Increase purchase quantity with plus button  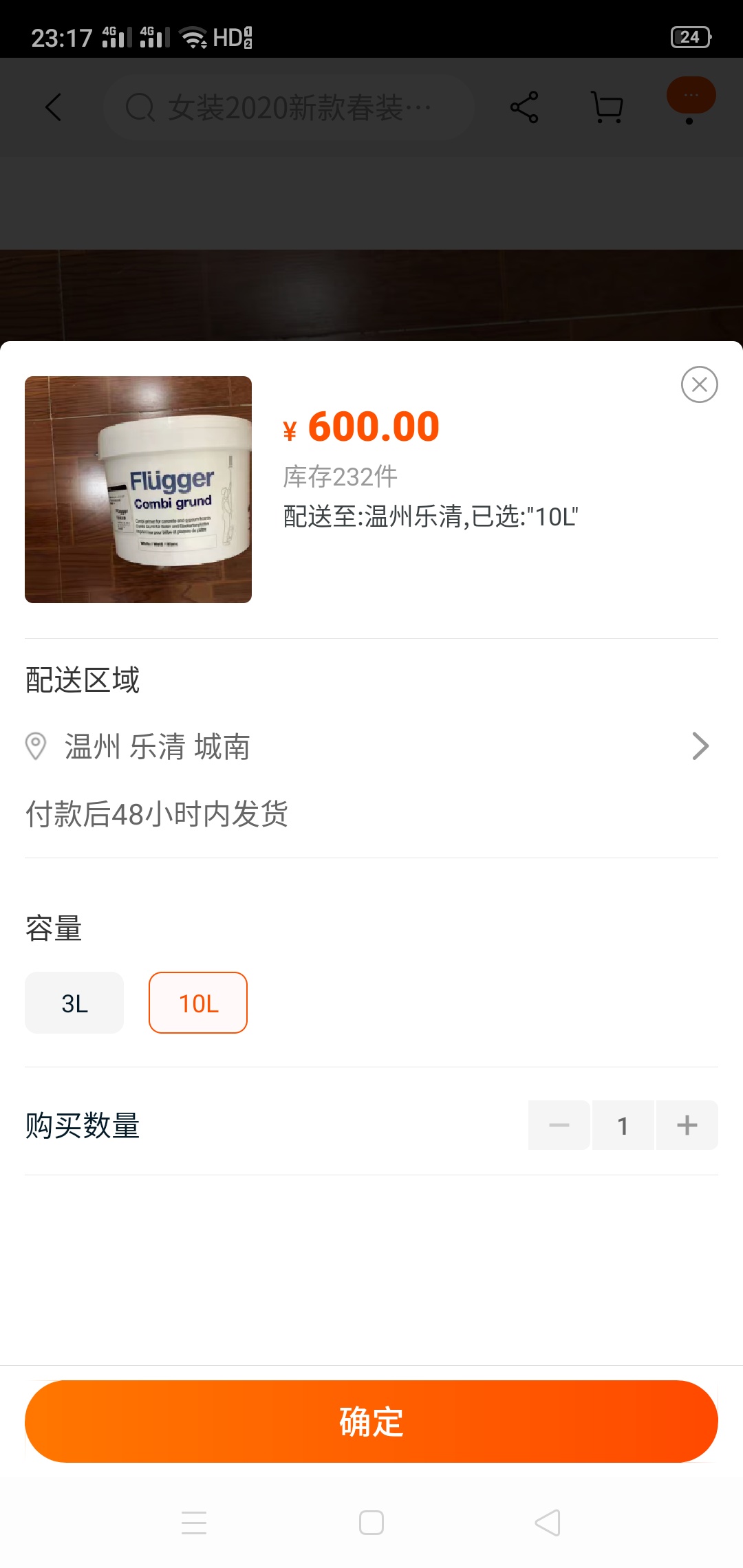click(687, 1125)
